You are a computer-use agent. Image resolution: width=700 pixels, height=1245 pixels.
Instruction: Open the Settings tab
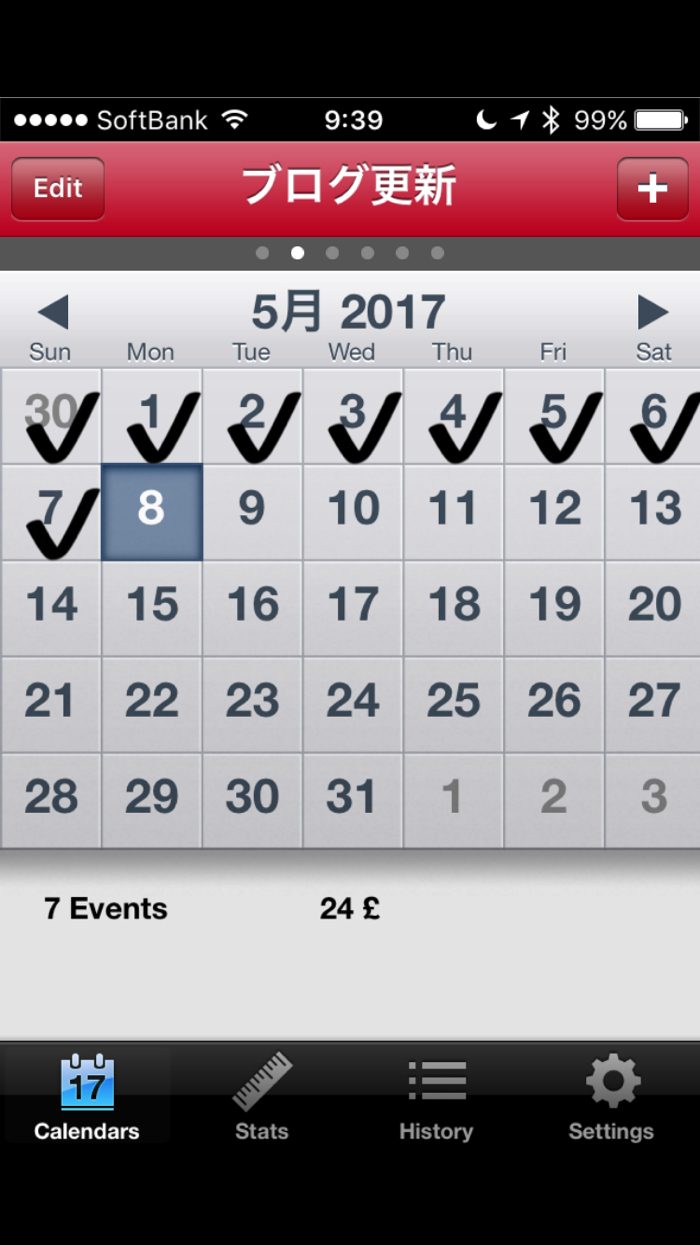[611, 1097]
